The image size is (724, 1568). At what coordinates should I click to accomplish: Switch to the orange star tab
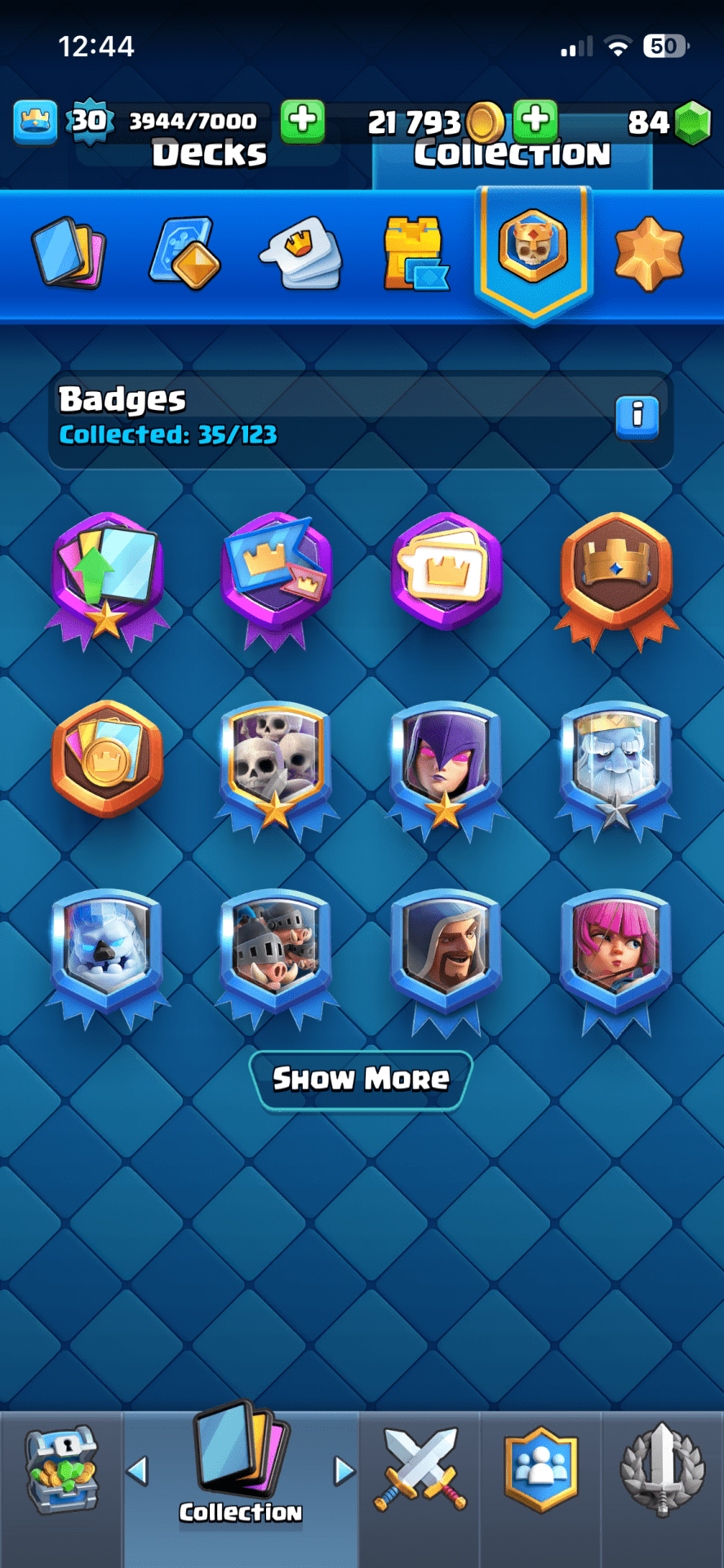point(649,253)
